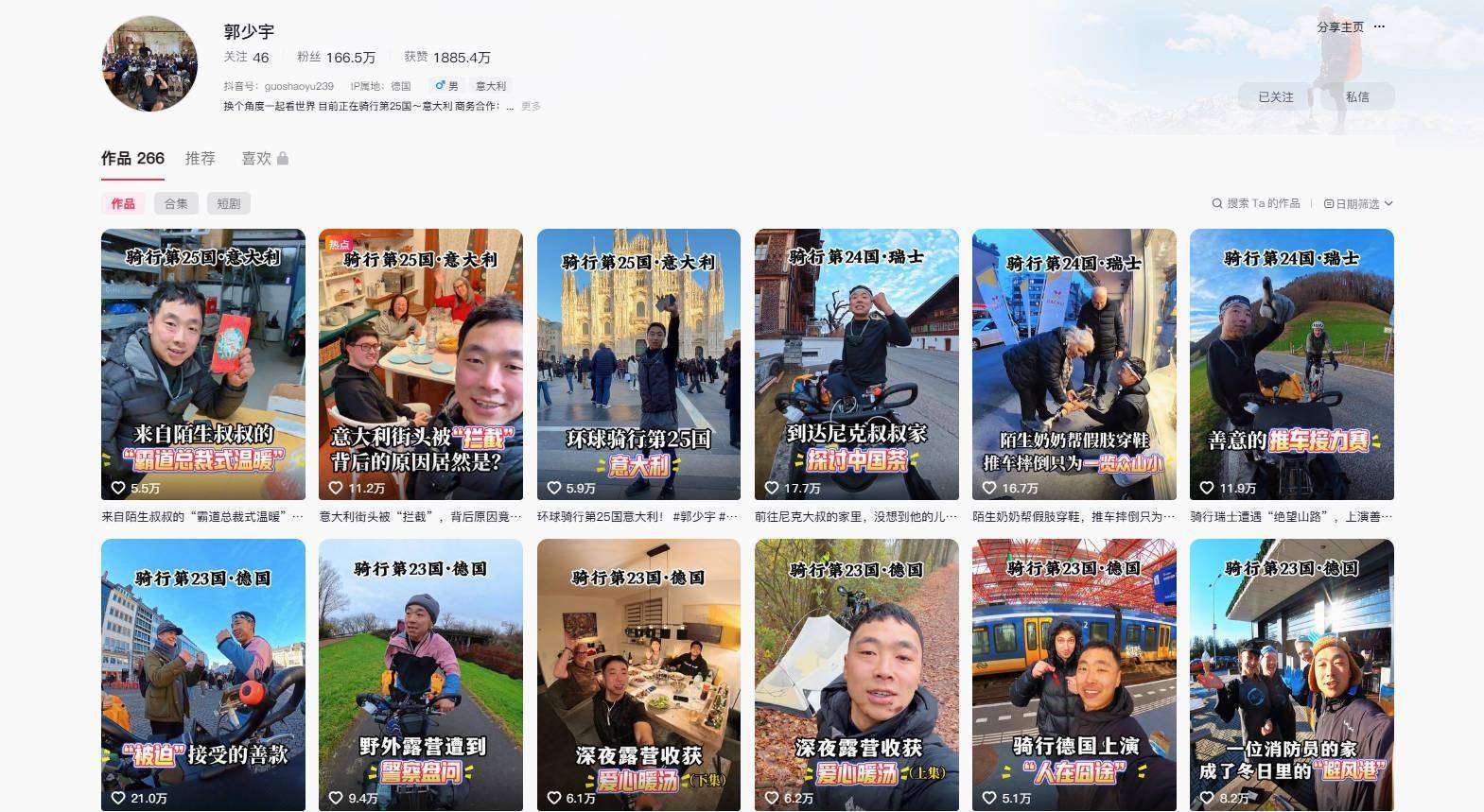
Task: Open 搜索 Ta 的作品 search field
Action: [x=1256, y=203]
